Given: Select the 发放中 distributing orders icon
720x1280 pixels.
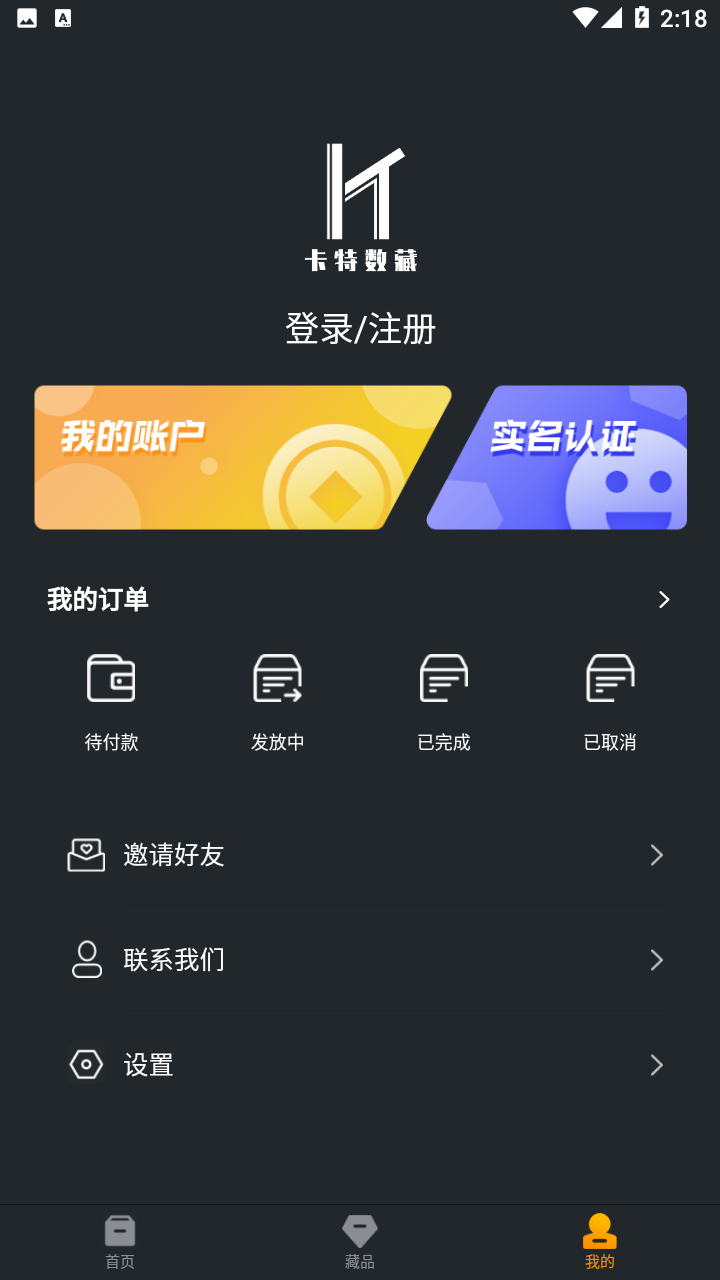Looking at the screenshot, I should point(277,677).
